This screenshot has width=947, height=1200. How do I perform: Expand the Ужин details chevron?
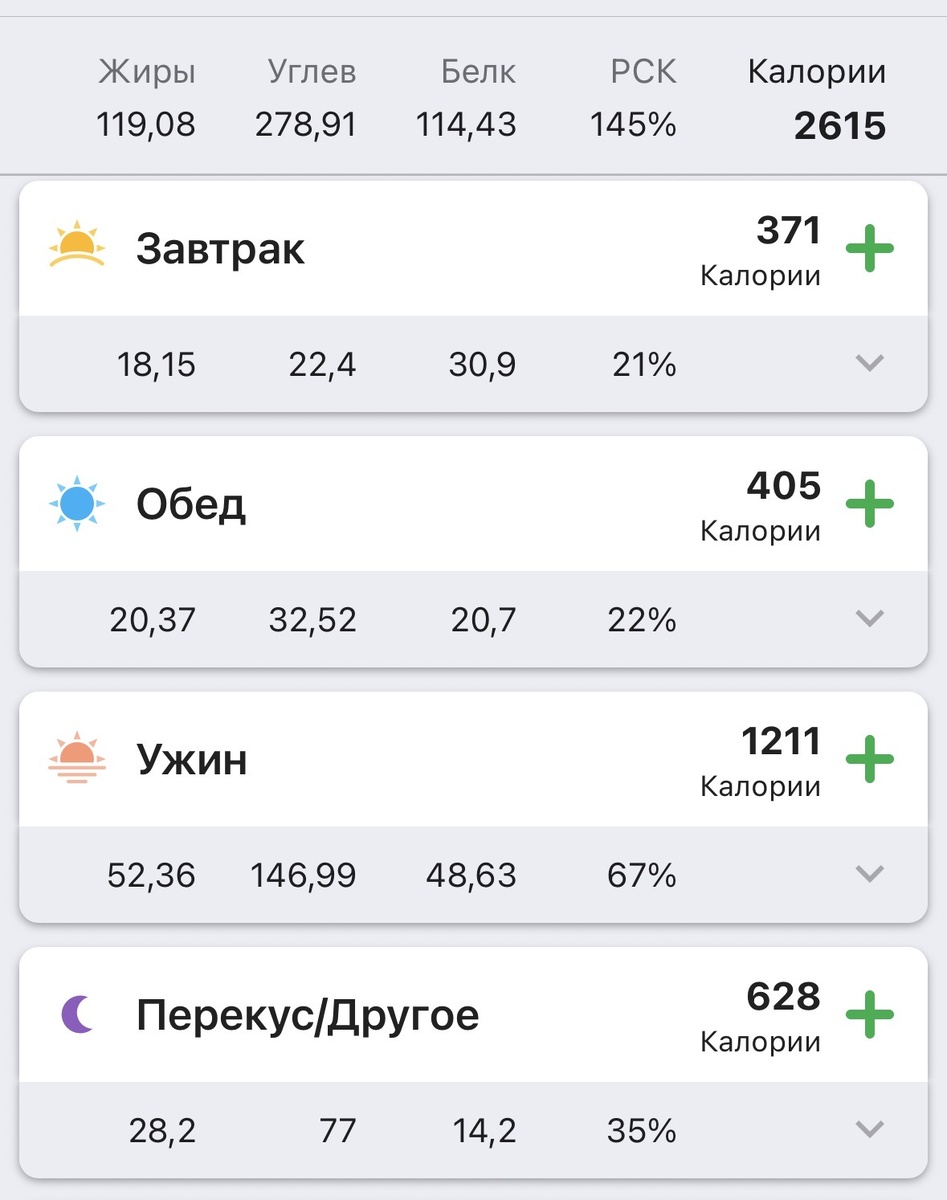(x=869, y=875)
